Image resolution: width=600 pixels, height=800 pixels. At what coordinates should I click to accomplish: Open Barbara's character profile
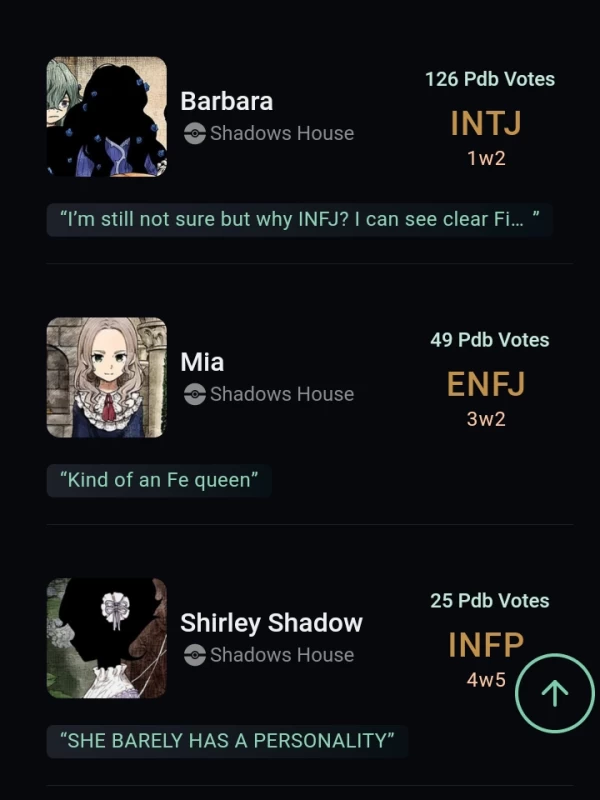(227, 101)
